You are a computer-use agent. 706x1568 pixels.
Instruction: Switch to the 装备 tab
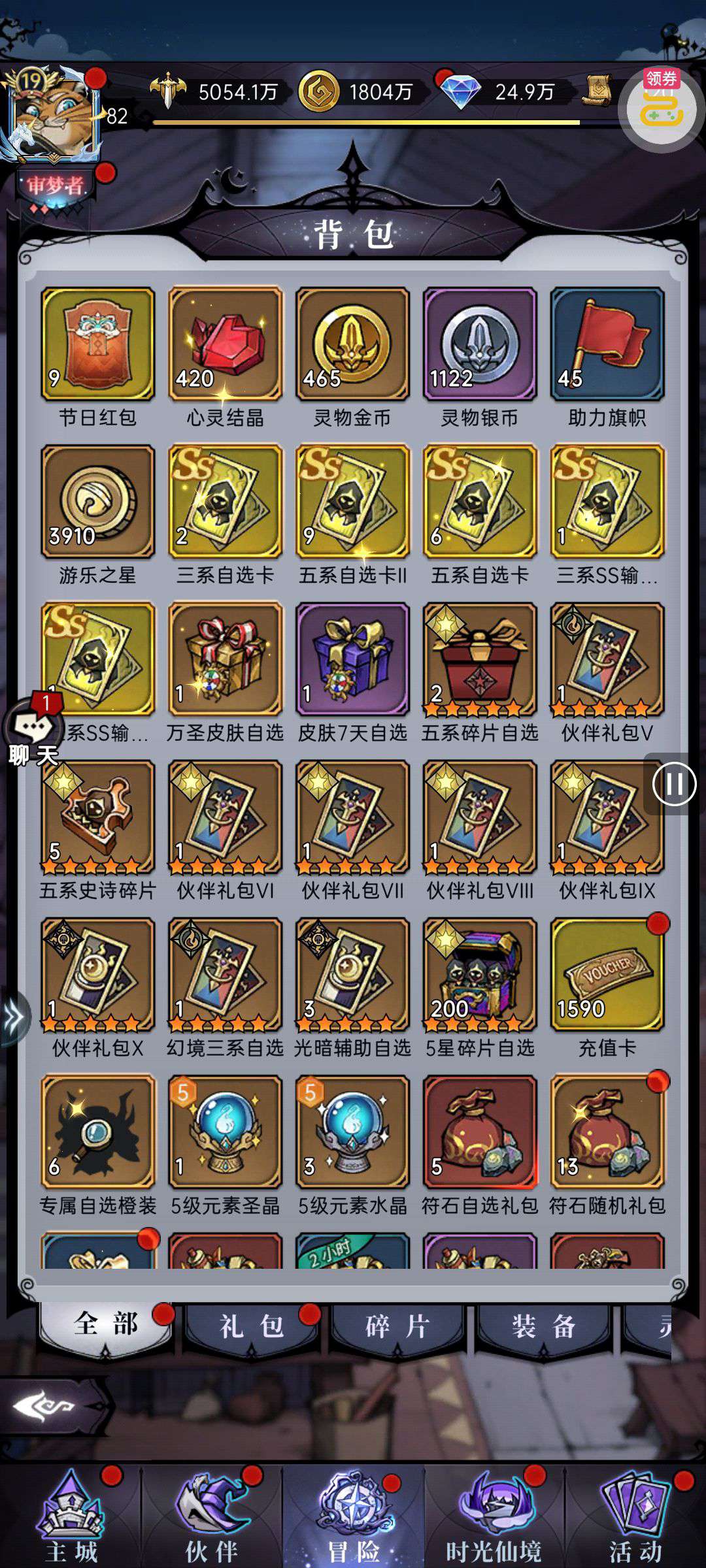coord(543,1326)
